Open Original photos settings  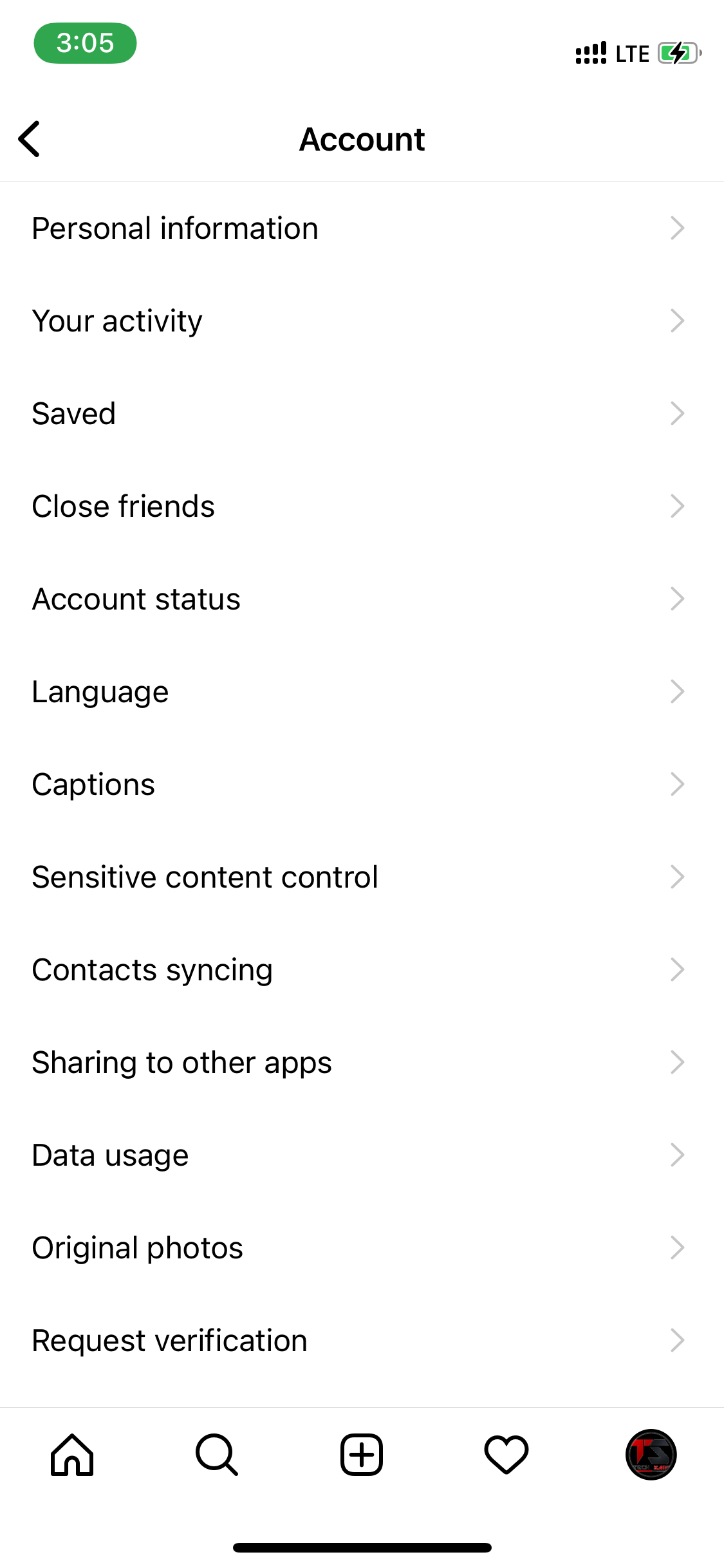(x=362, y=1248)
